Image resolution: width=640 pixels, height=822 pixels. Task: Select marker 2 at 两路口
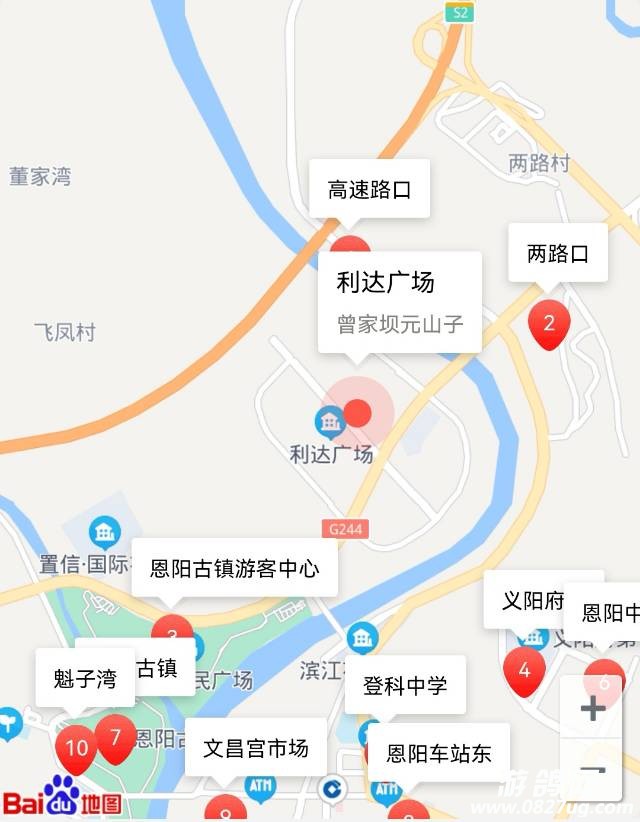(548, 324)
